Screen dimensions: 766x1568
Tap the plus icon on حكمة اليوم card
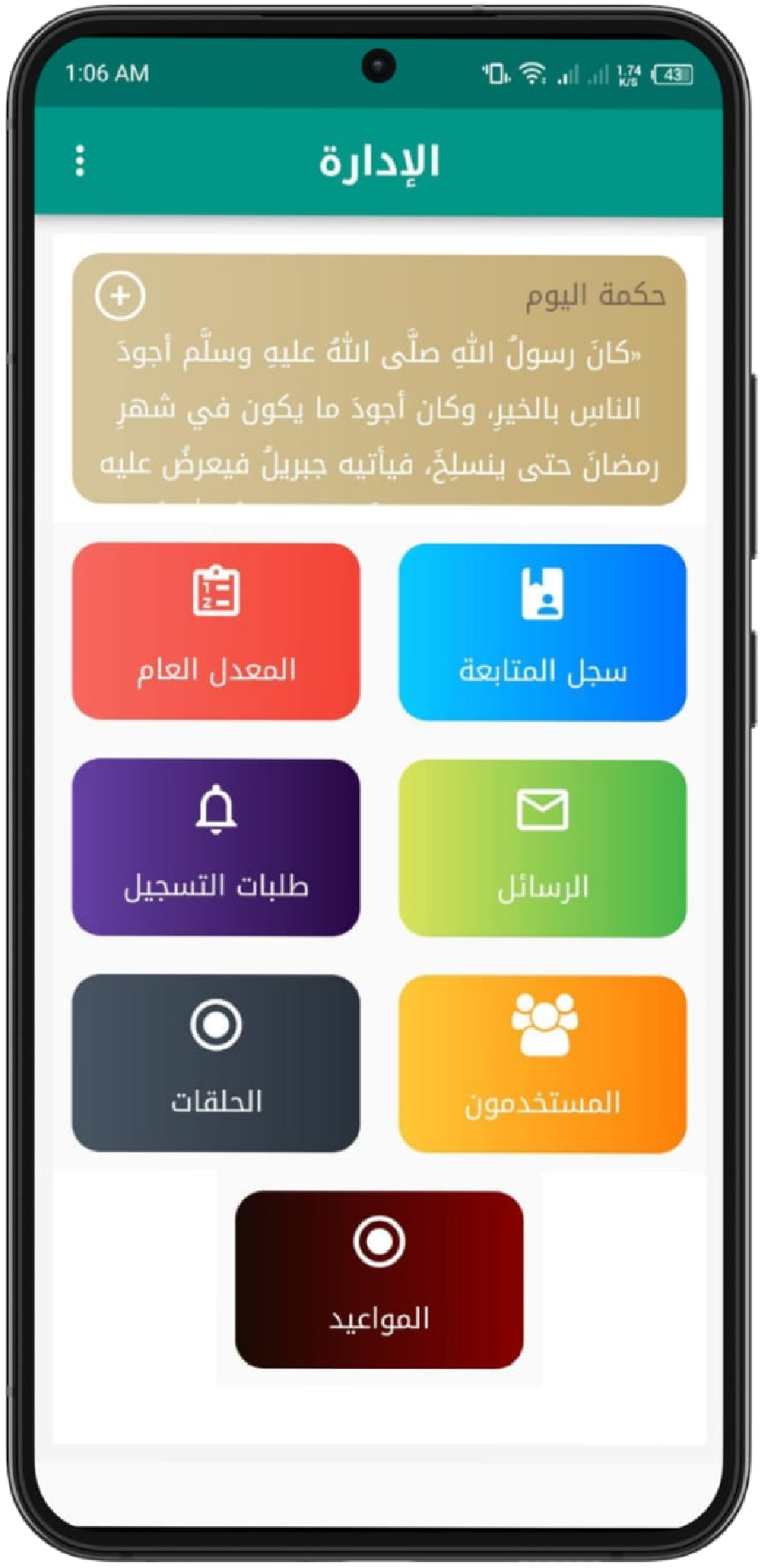(x=120, y=296)
